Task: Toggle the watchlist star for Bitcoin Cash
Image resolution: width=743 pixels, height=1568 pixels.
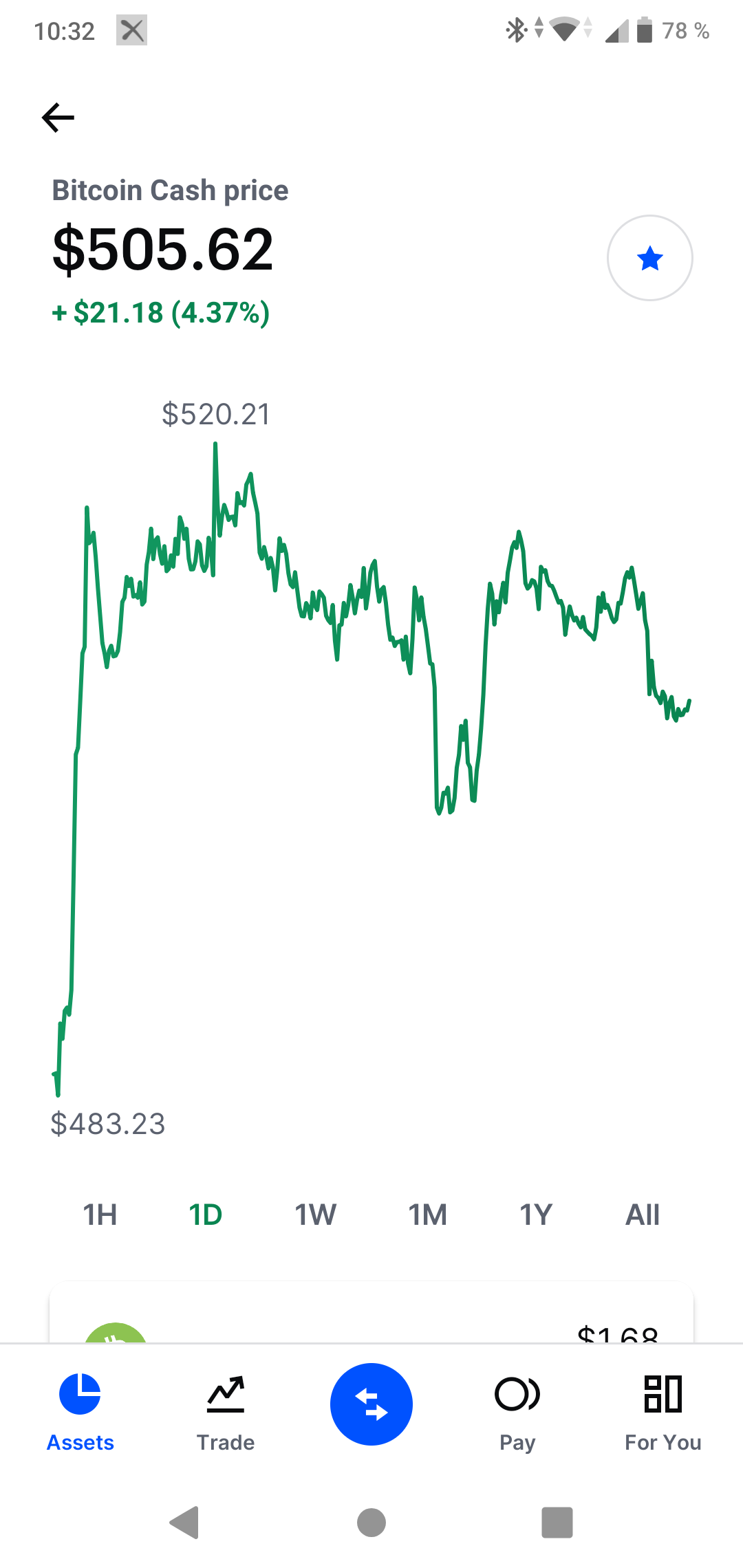Action: click(x=649, y=258)
